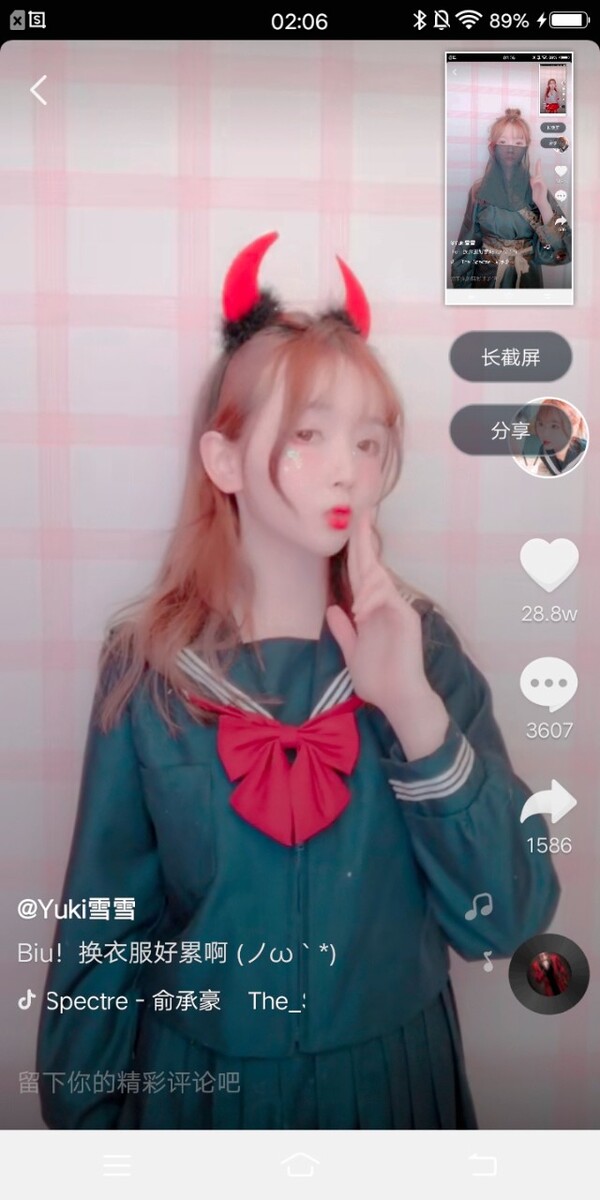600x1200 pixels.
Task: Go to the system home screen
Action: point(300,1165)
